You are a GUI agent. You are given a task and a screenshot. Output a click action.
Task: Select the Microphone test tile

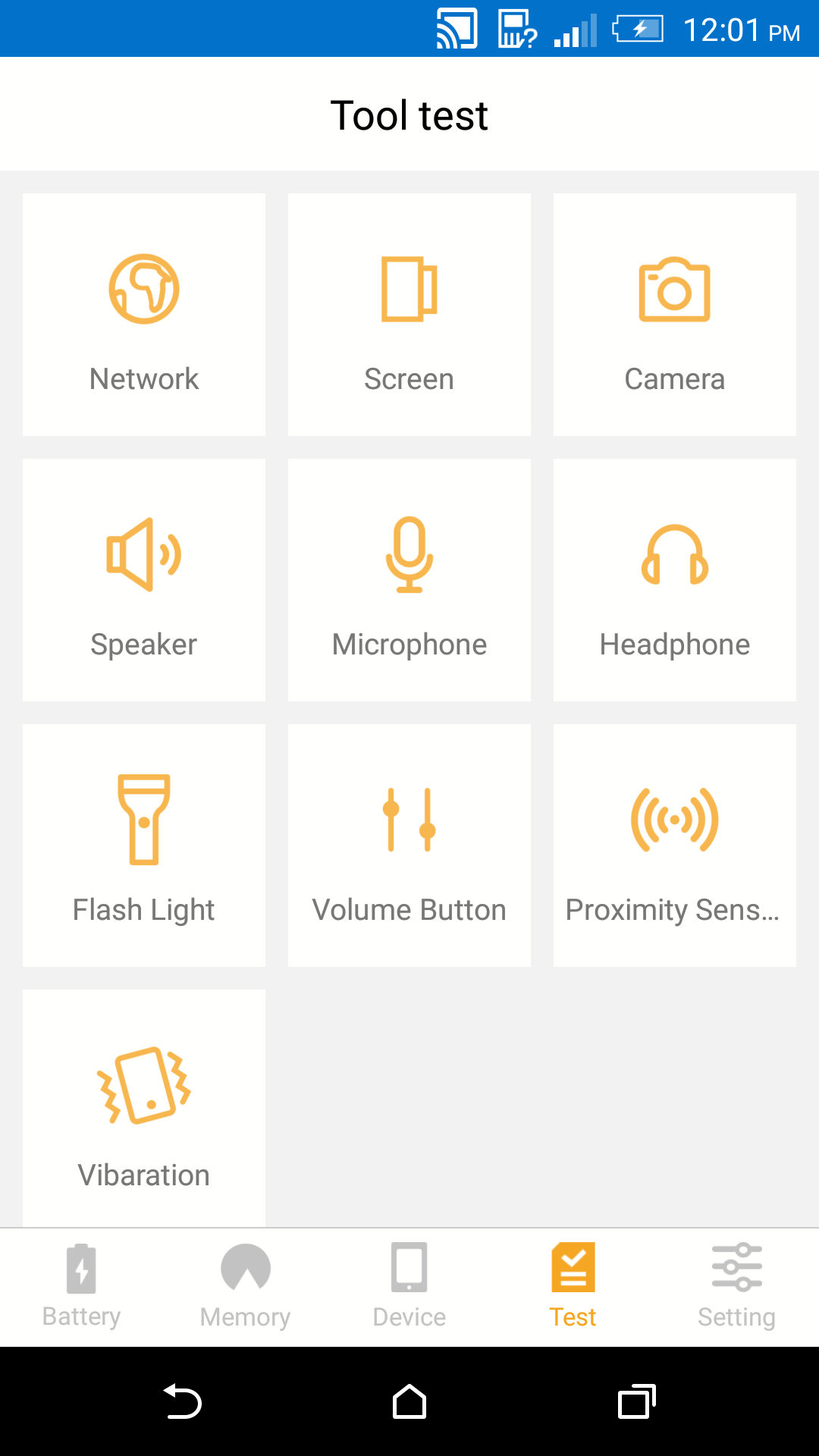(x=409, y=580)
